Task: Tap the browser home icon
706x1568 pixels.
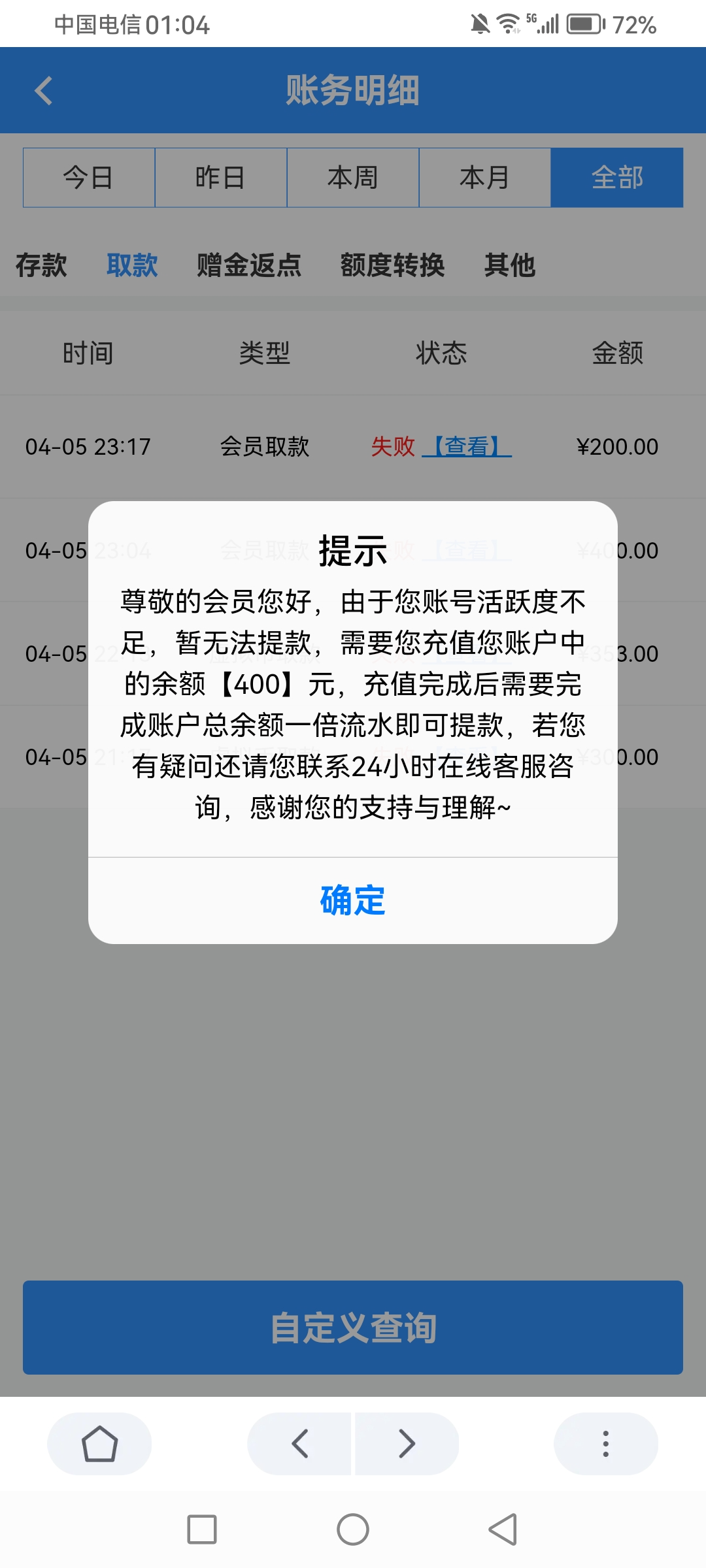Action: [99, 1445]
